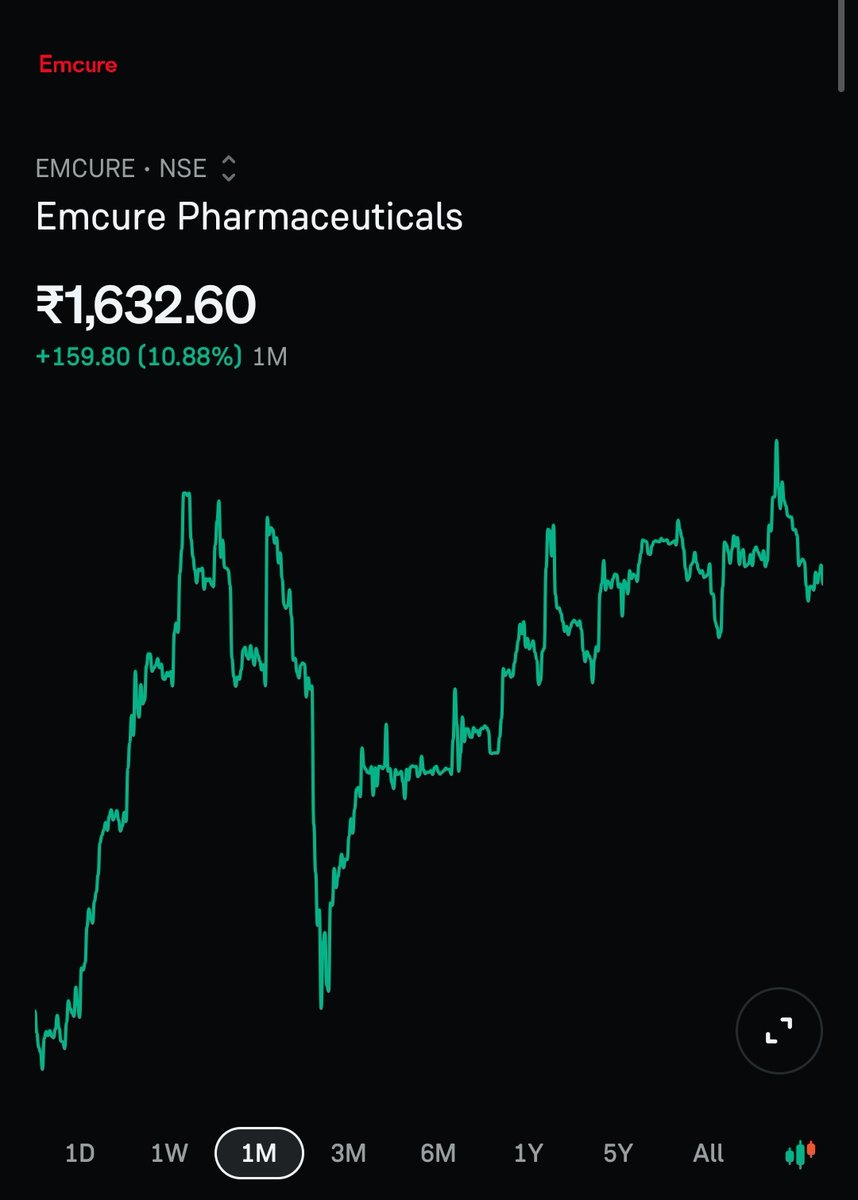Select the 1D time range
858x1200 pixels.
coord(80,1153)
